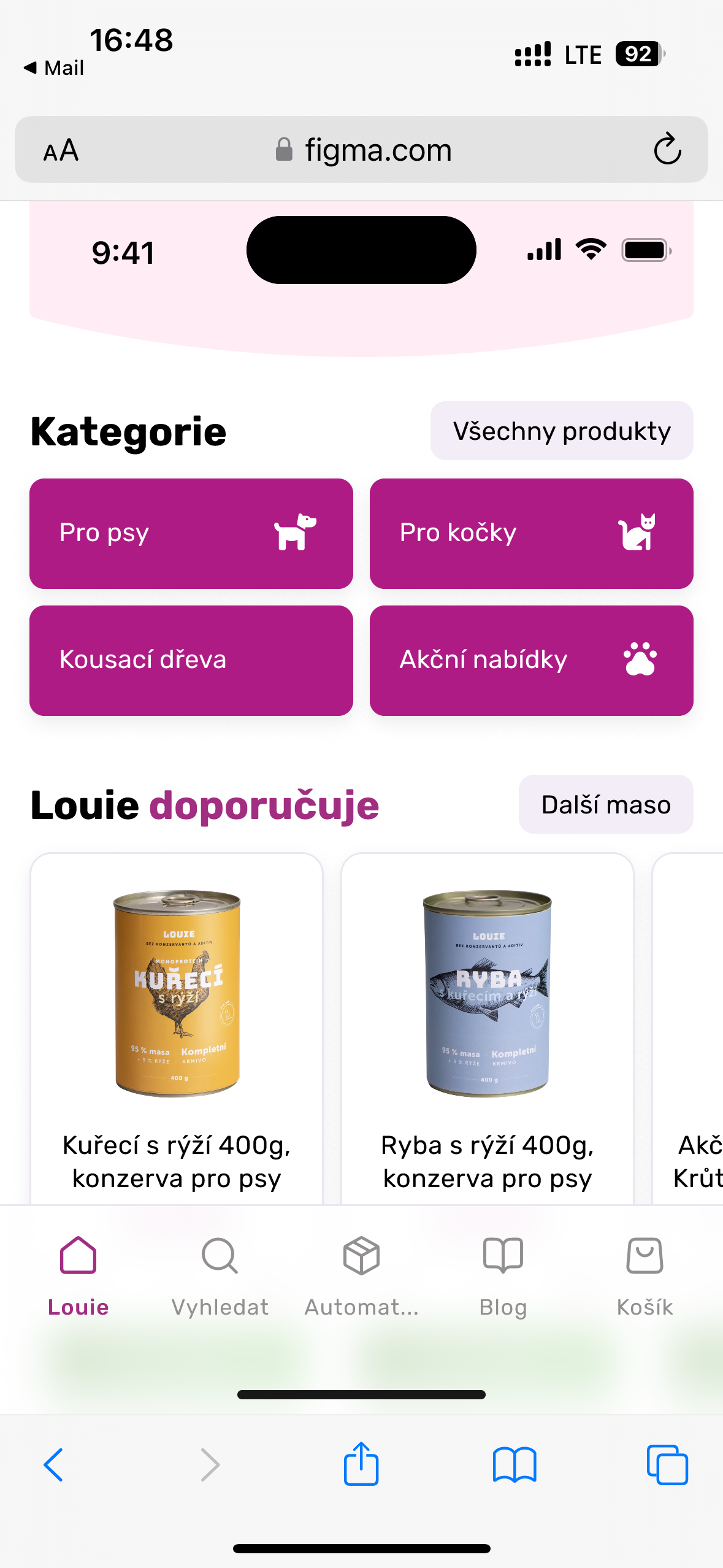Show open Safari tabs
Image resolution: width=723 pixels, height=1568 pixels.
(667, 1465)
